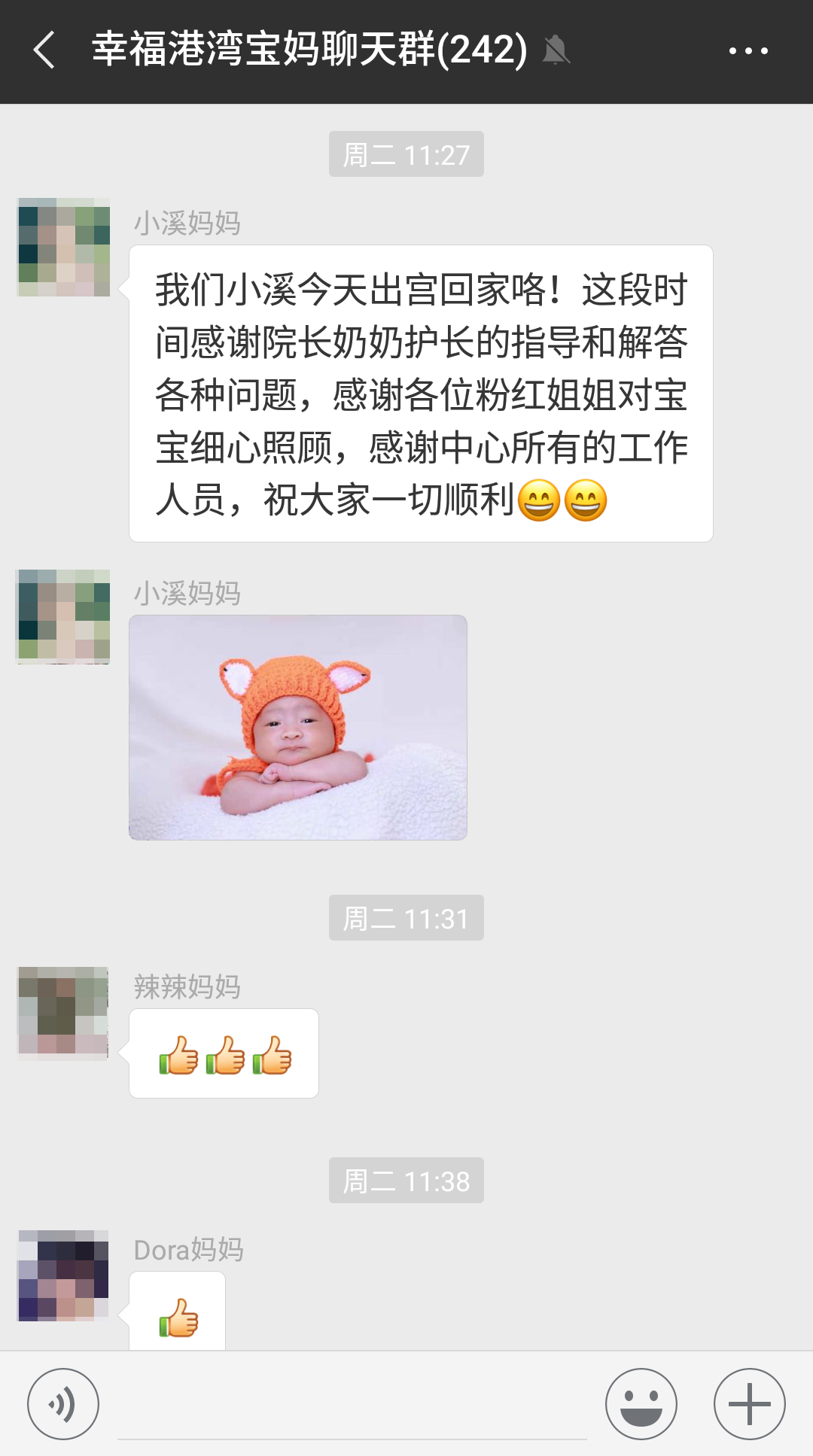Open the plus attachments menu
This screenshot has width=813, height=1456.
coord(749,1403)
